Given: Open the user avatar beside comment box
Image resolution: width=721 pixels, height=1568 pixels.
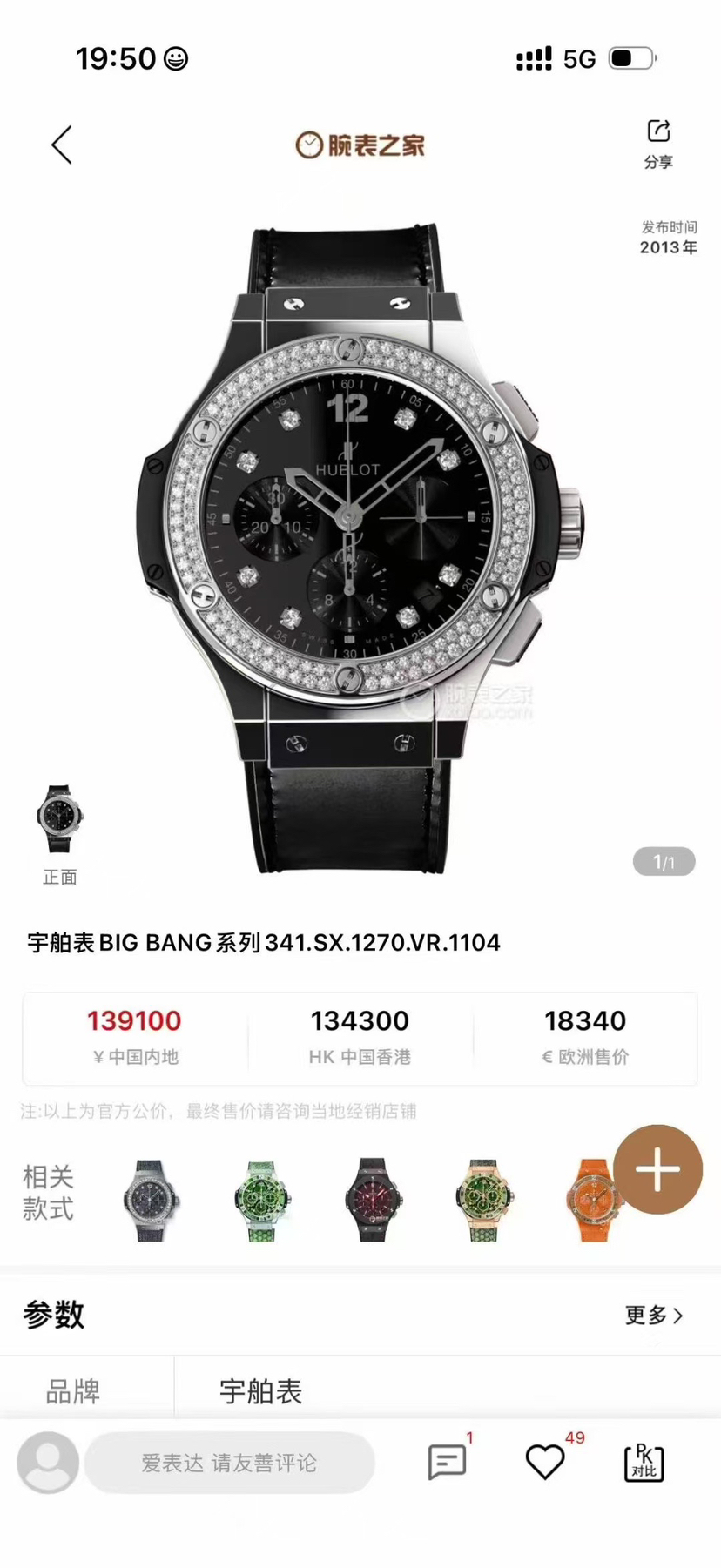Looking at the screenshot, I should [48, 1463].
